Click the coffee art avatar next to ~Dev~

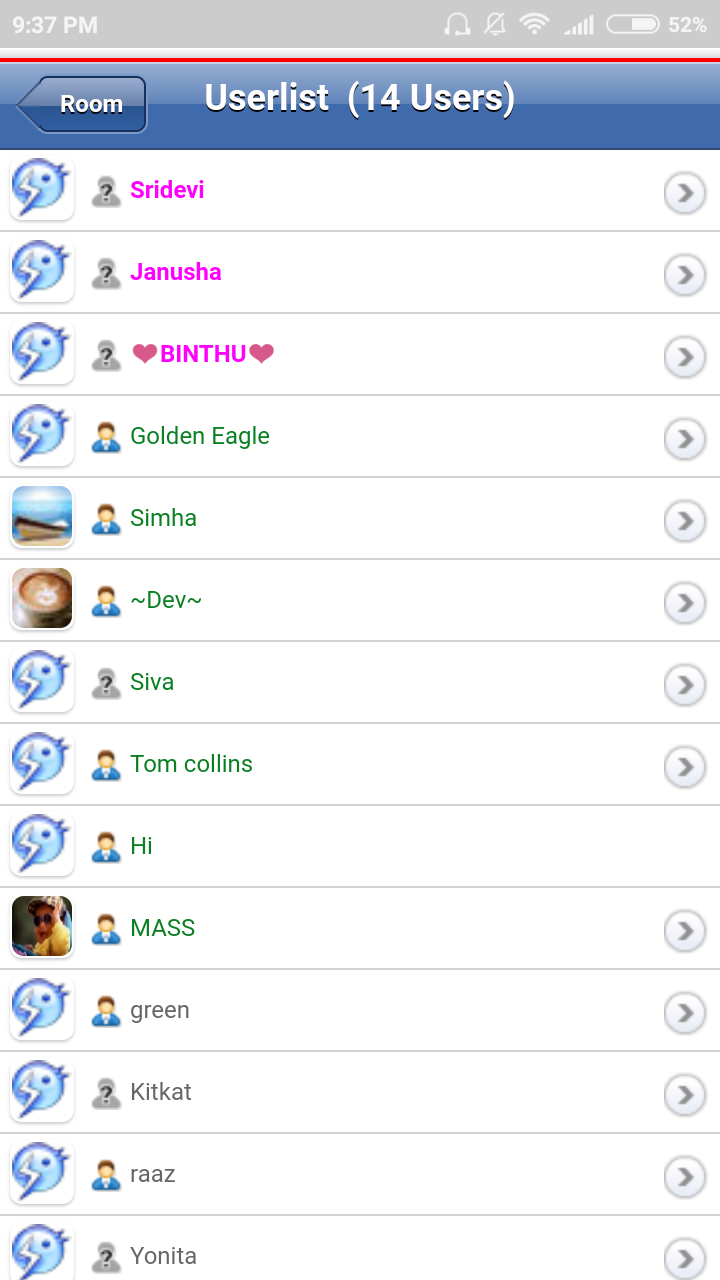(x=41, y=599)
